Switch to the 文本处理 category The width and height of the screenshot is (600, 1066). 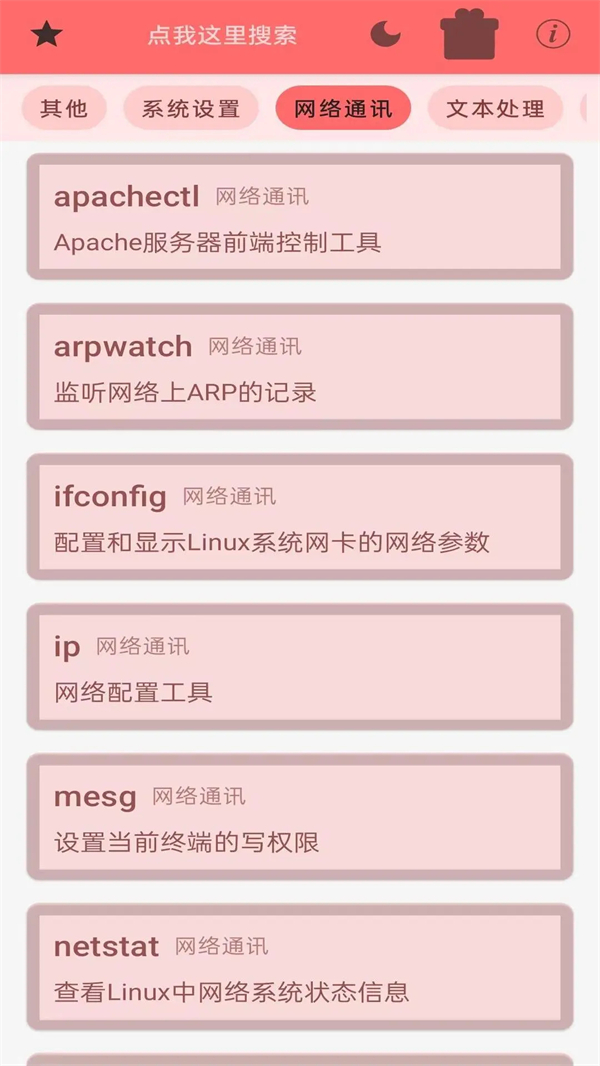coord(495,108)
